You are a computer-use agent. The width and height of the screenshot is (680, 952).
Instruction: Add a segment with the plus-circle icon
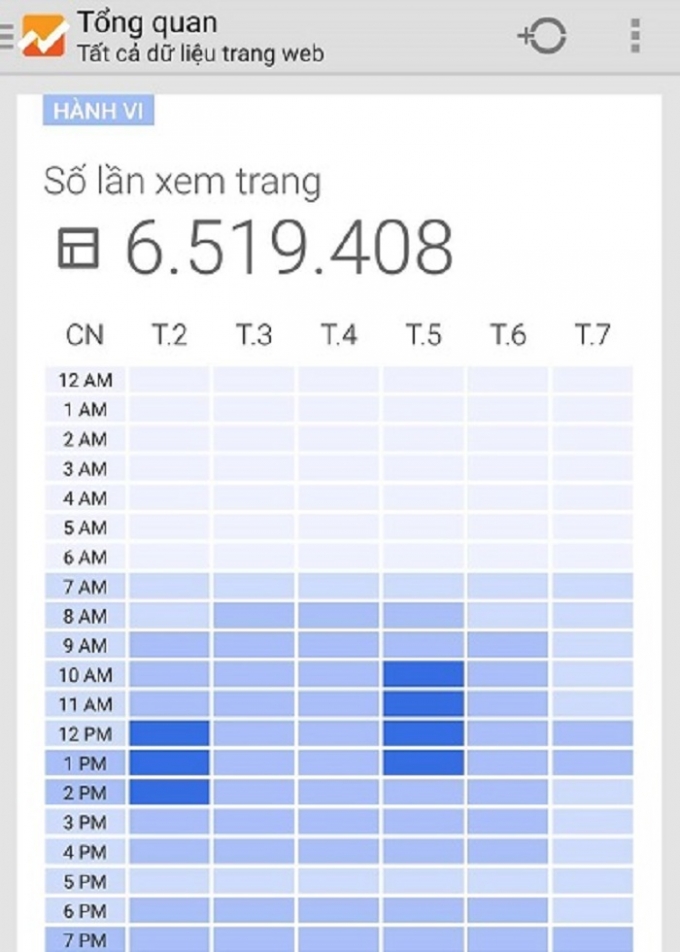coord(543,37)
